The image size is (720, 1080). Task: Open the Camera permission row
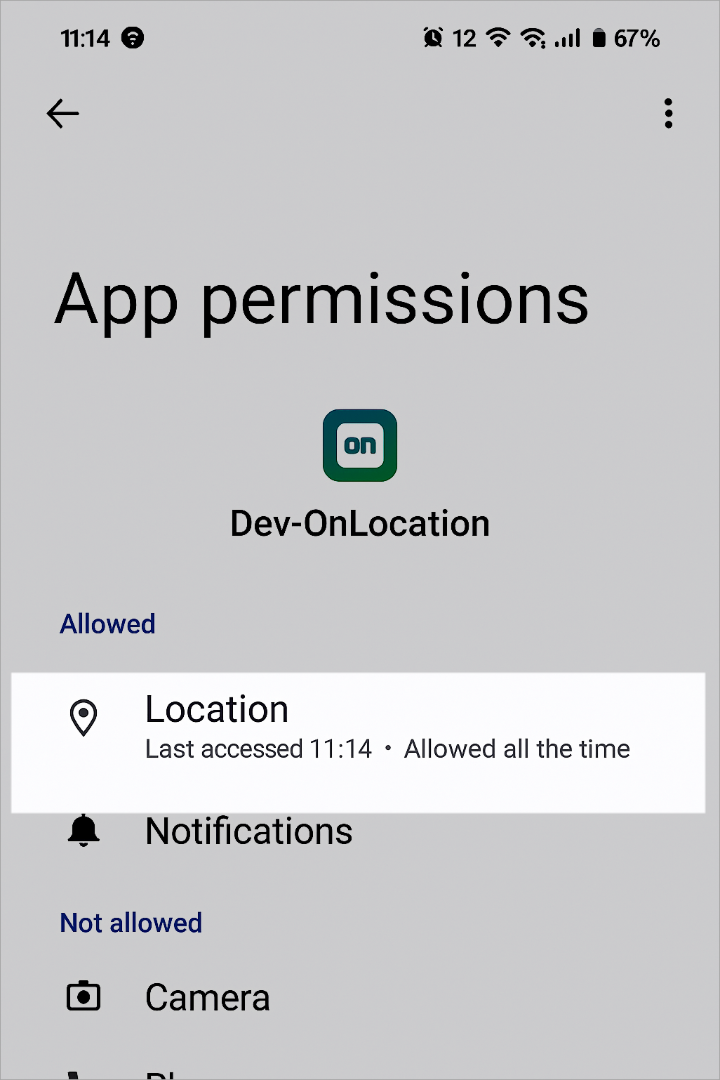pos(207,997)
